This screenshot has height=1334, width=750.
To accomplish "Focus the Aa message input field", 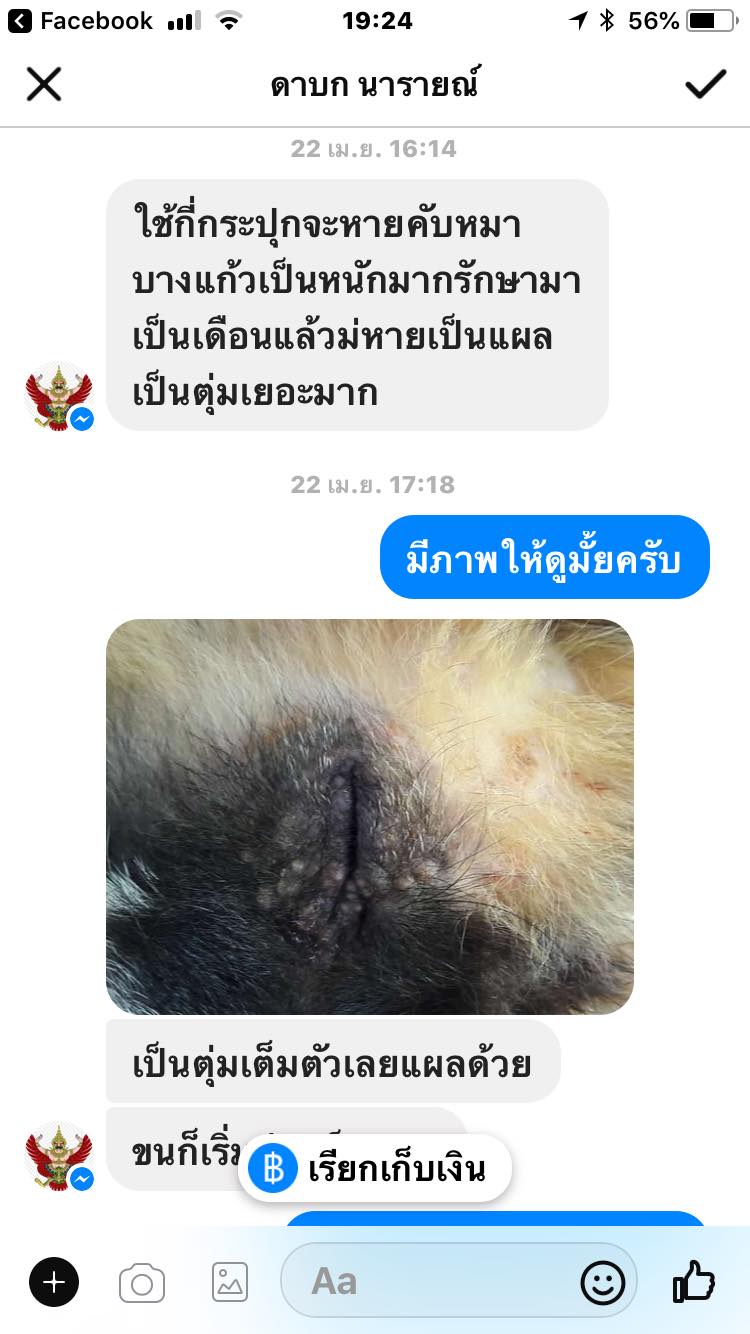I will coord(430,1281).
